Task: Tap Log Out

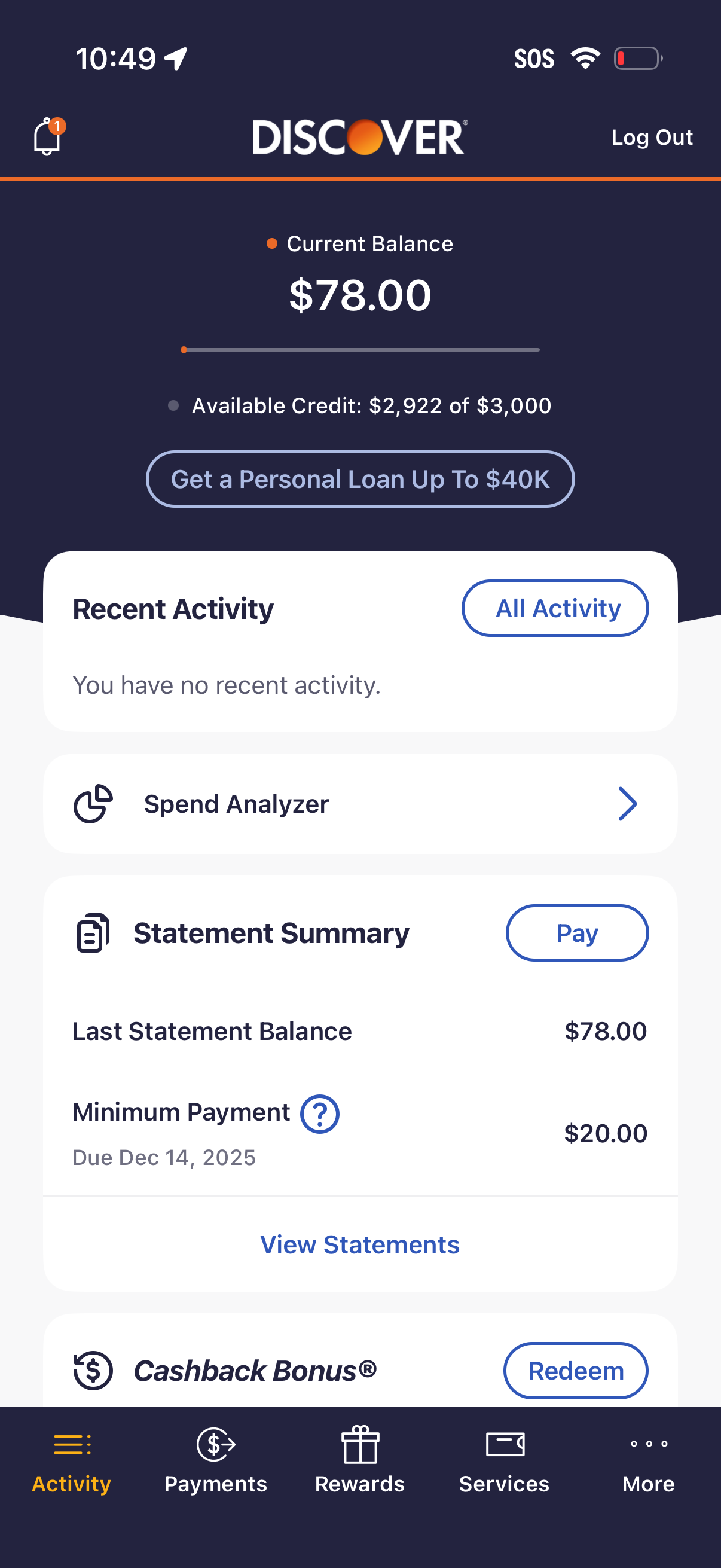Action: tap(652, 138)
